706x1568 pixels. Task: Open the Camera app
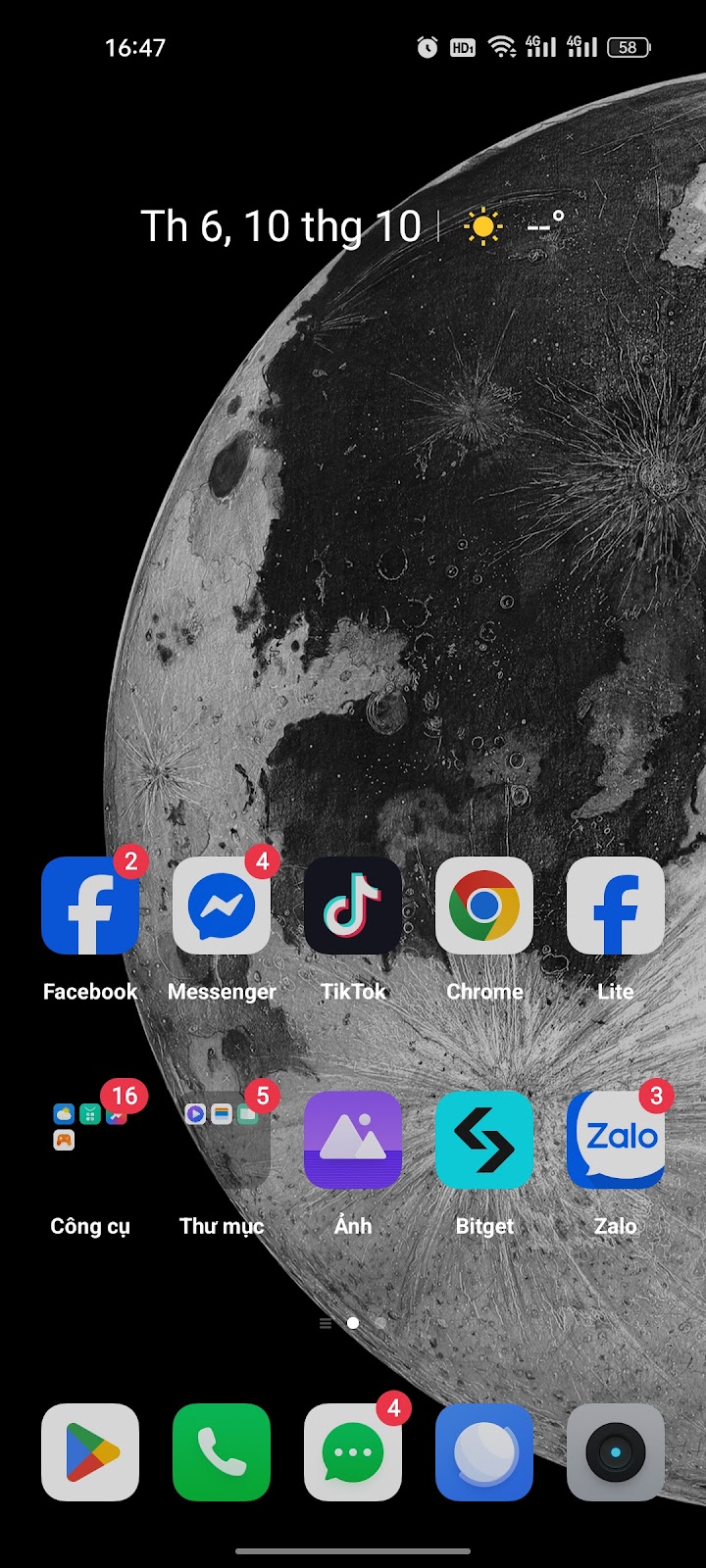616,1452
